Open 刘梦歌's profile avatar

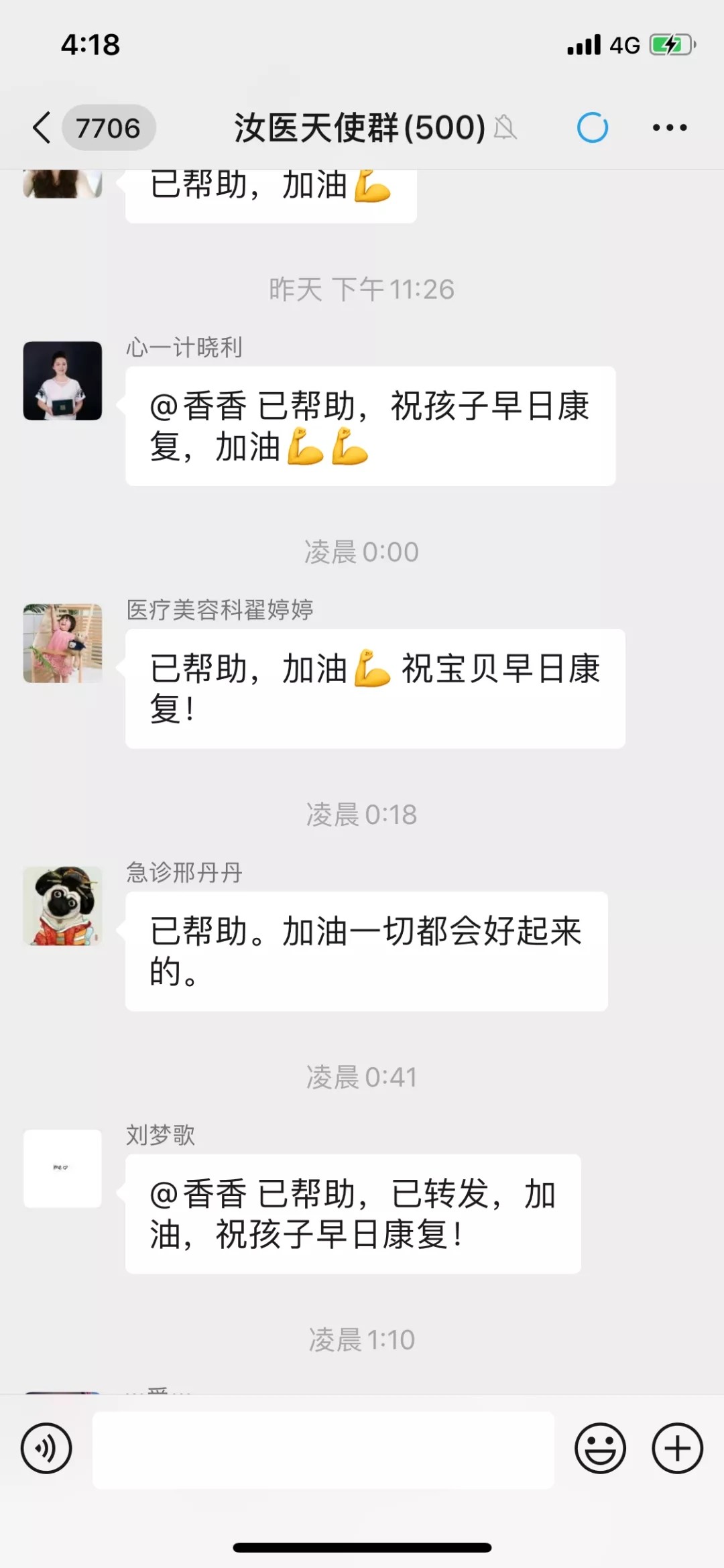62,1168
